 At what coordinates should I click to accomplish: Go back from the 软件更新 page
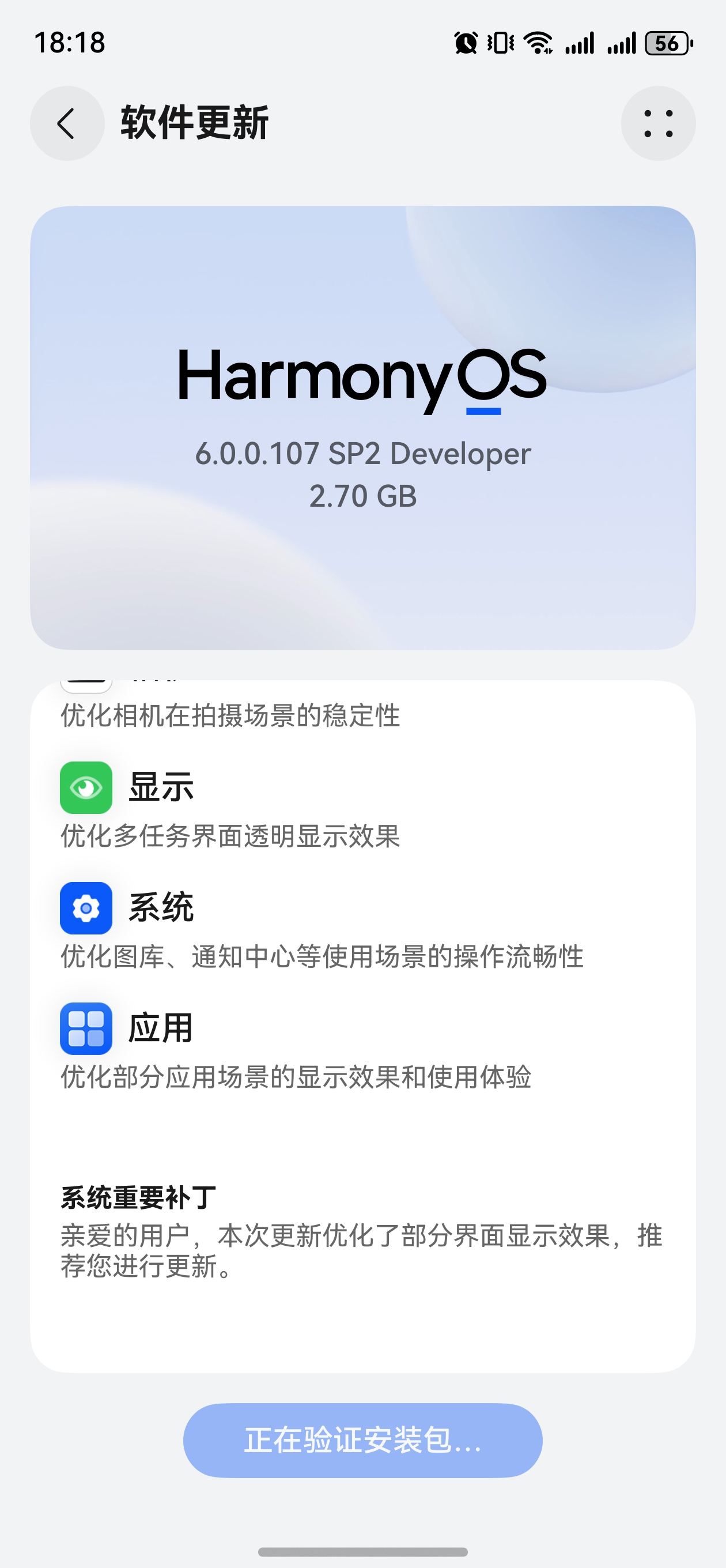[67, 123]
